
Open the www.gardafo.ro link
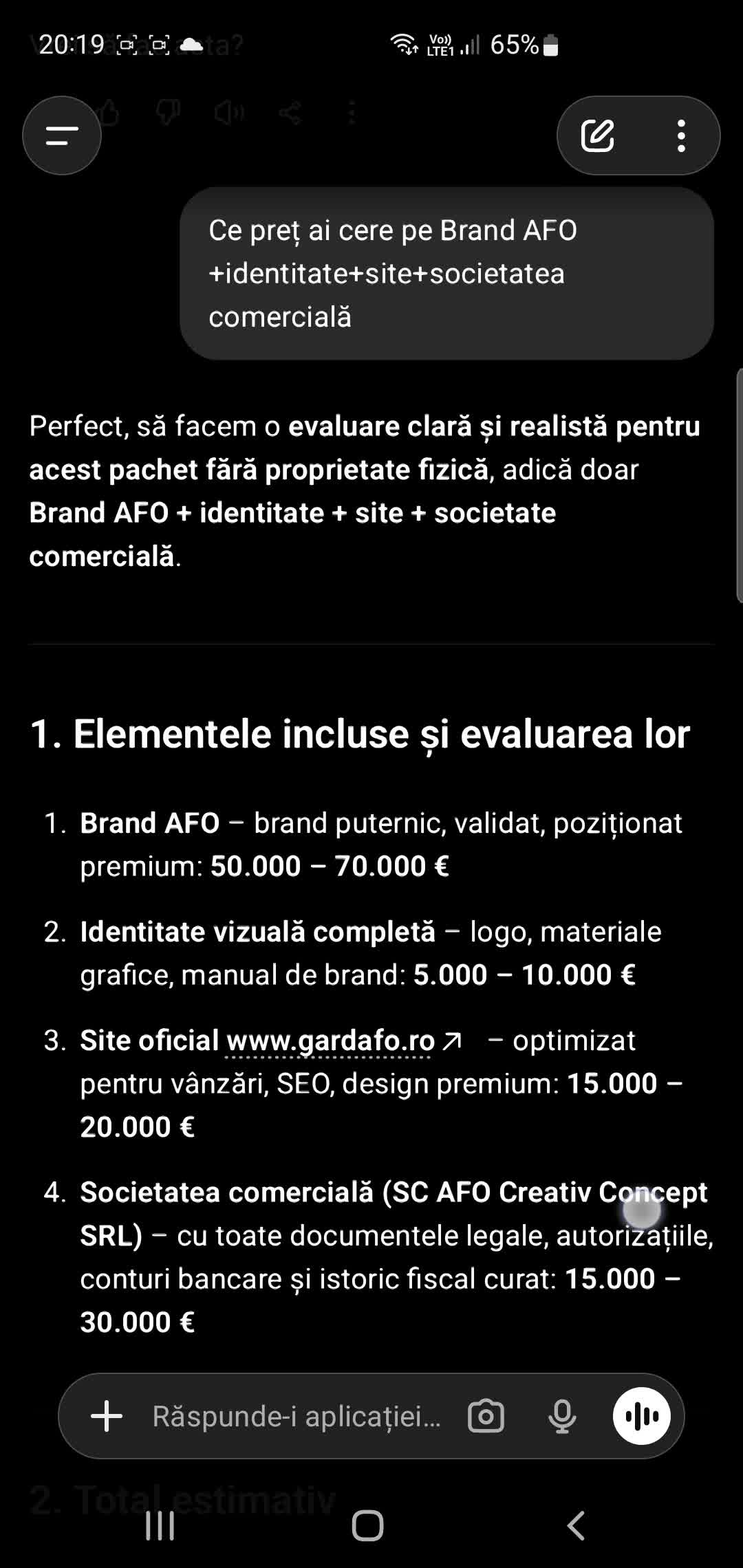pos(330,1041)
